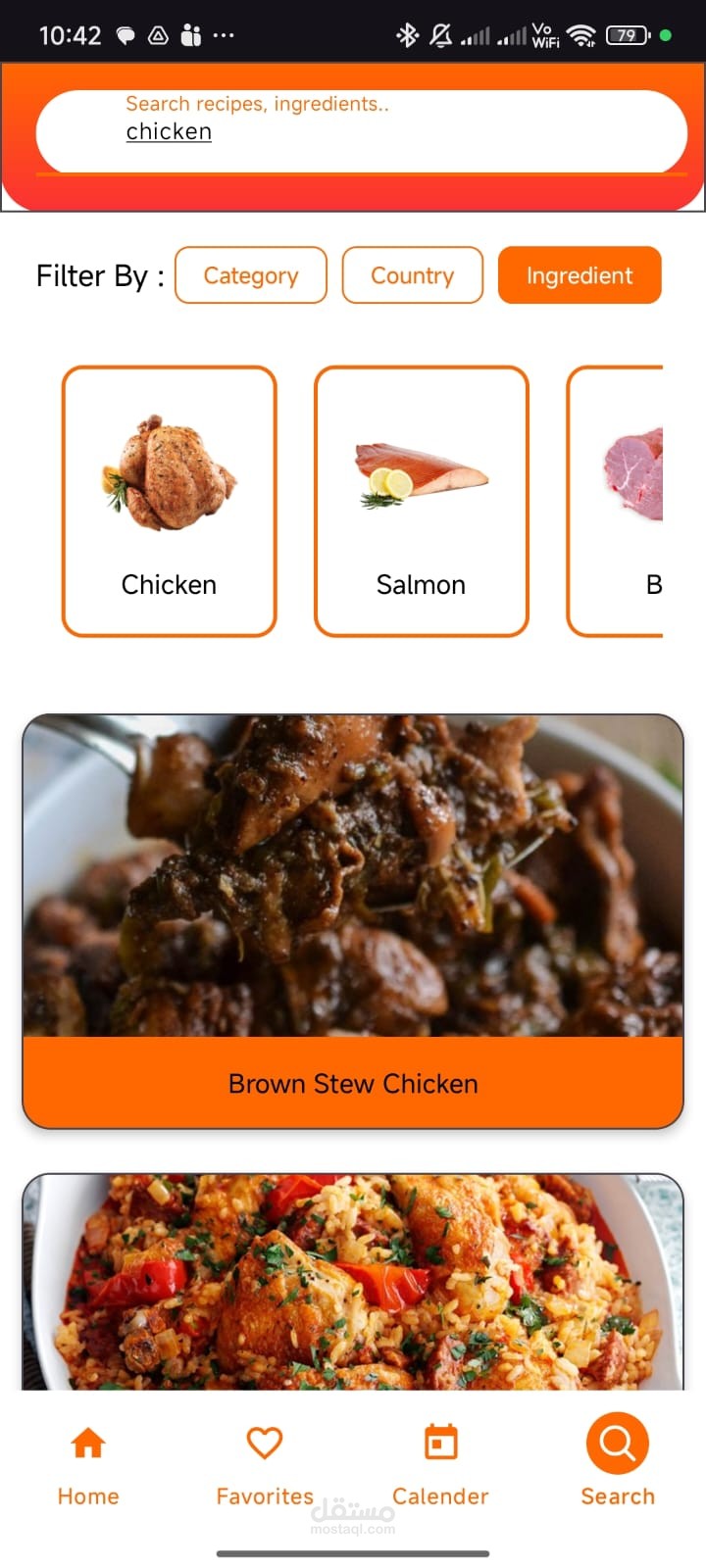Open the chicken and rice recipe card
This screenshot has width=706, height=1568.
click(353, 1282)
